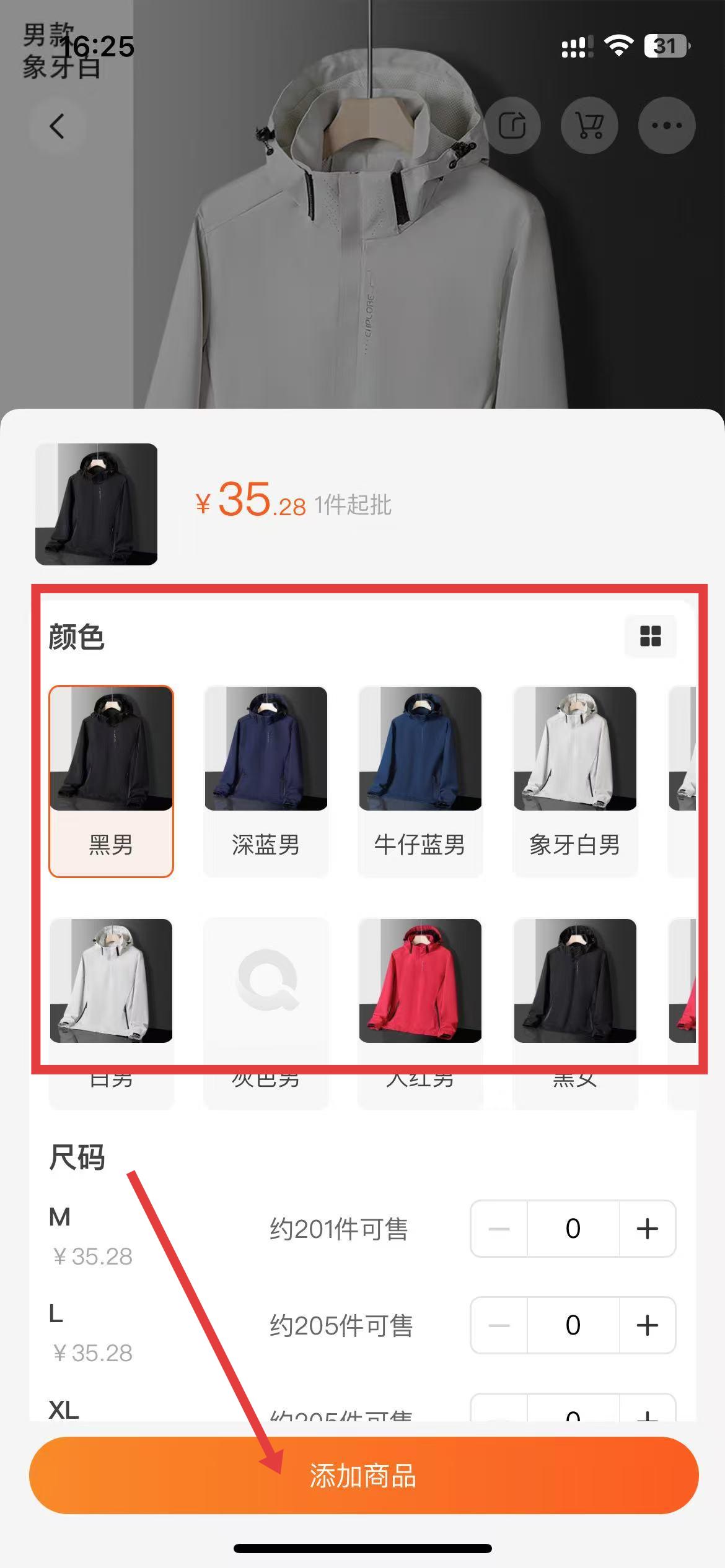Tap the size L quantity field
Image resolution: width=725 pixels, height=1568 pixels.
[x=573, y=1325]
